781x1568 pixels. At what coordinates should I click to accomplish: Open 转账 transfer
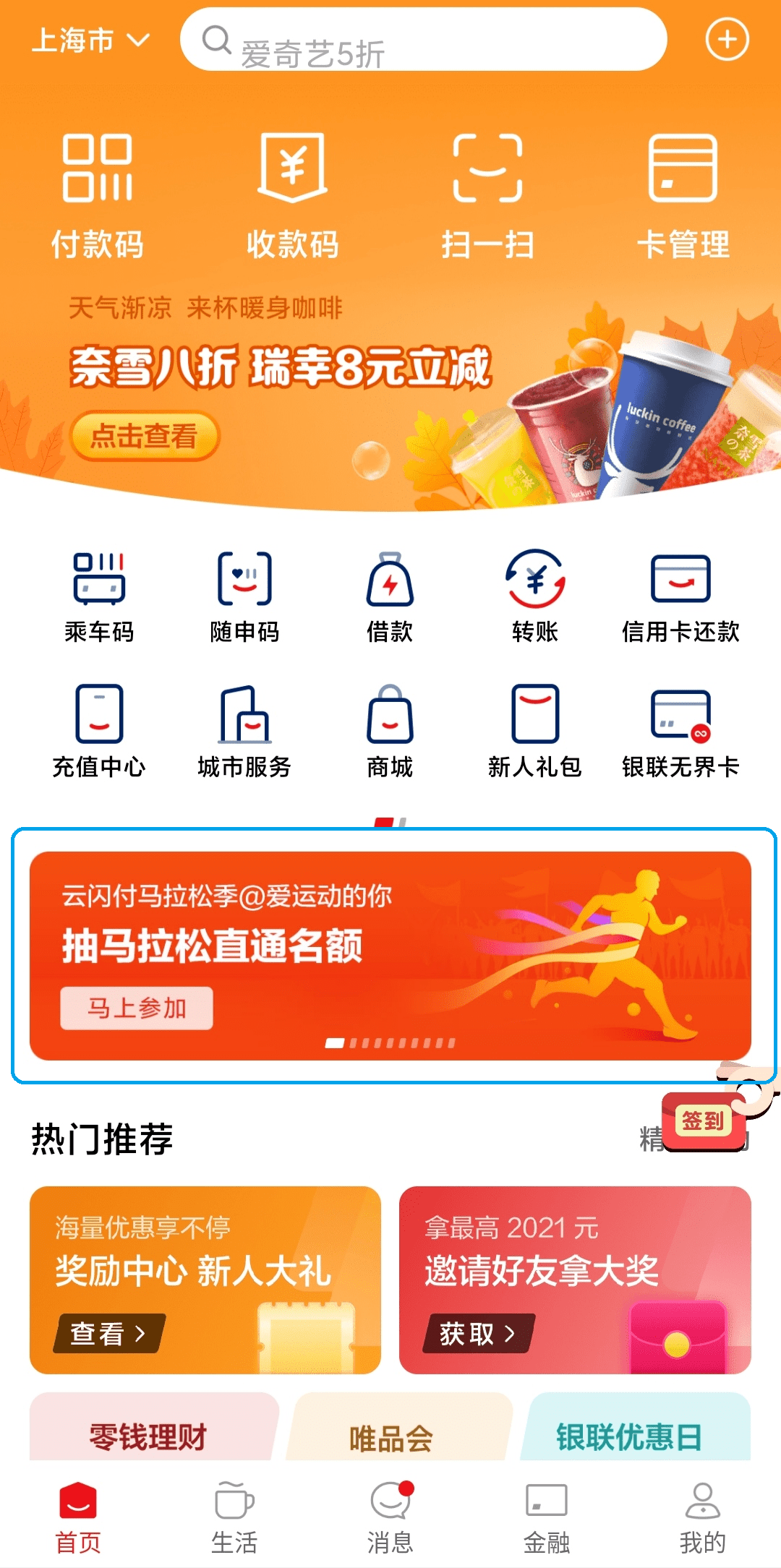click(x=535, y=598)
